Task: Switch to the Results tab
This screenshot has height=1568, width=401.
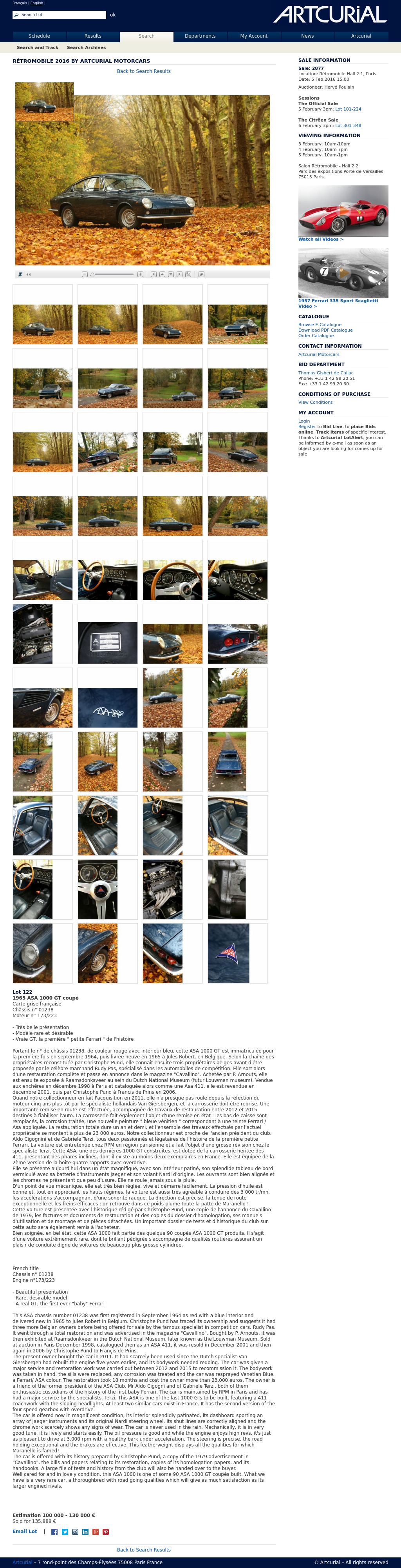Action: click(x=93, y=36)
